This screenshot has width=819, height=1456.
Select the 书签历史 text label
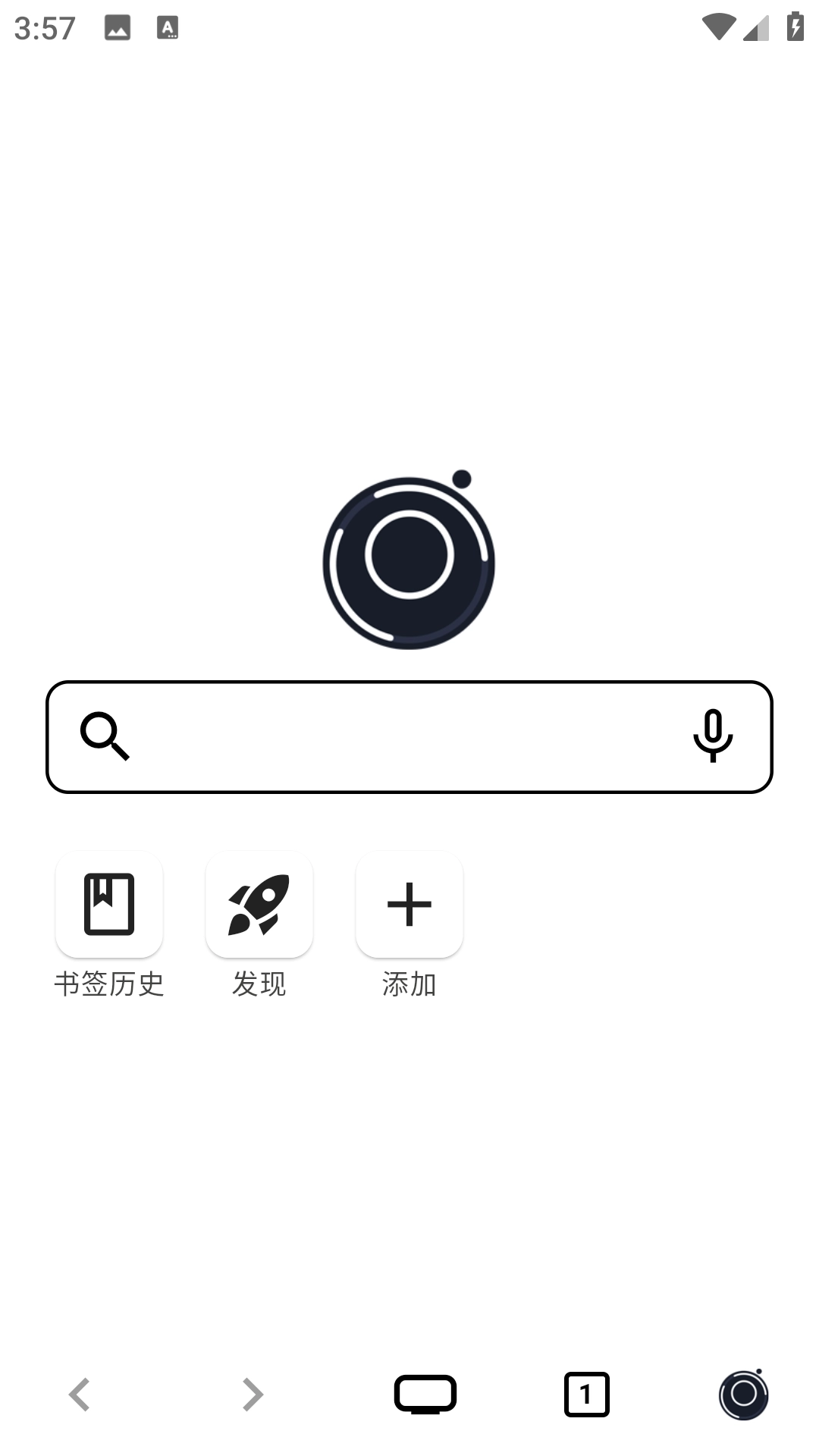(x=109, y=984)
